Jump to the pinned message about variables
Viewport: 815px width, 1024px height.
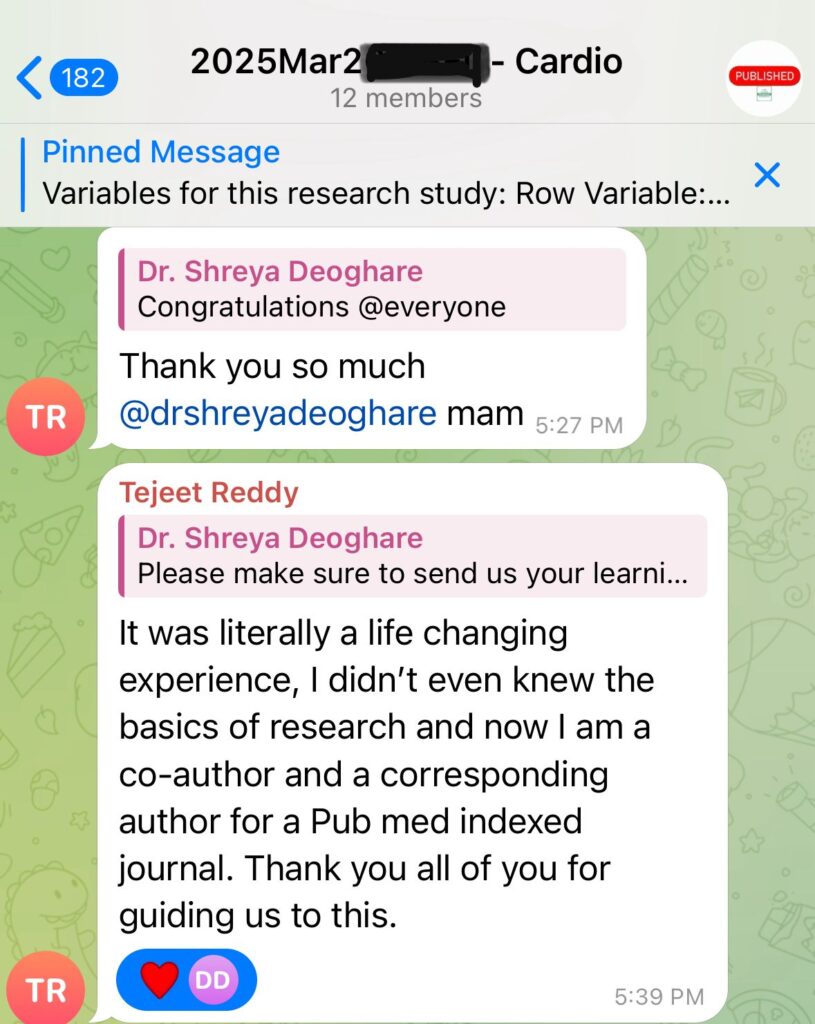[385, 173]
